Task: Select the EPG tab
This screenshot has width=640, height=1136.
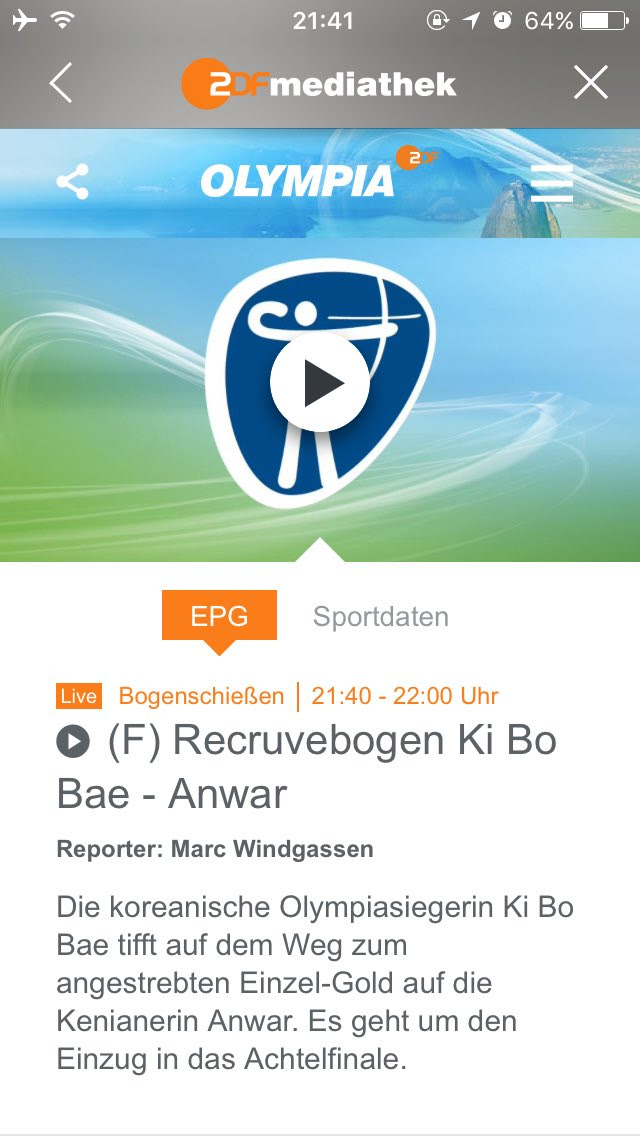Action: point(219,616)
